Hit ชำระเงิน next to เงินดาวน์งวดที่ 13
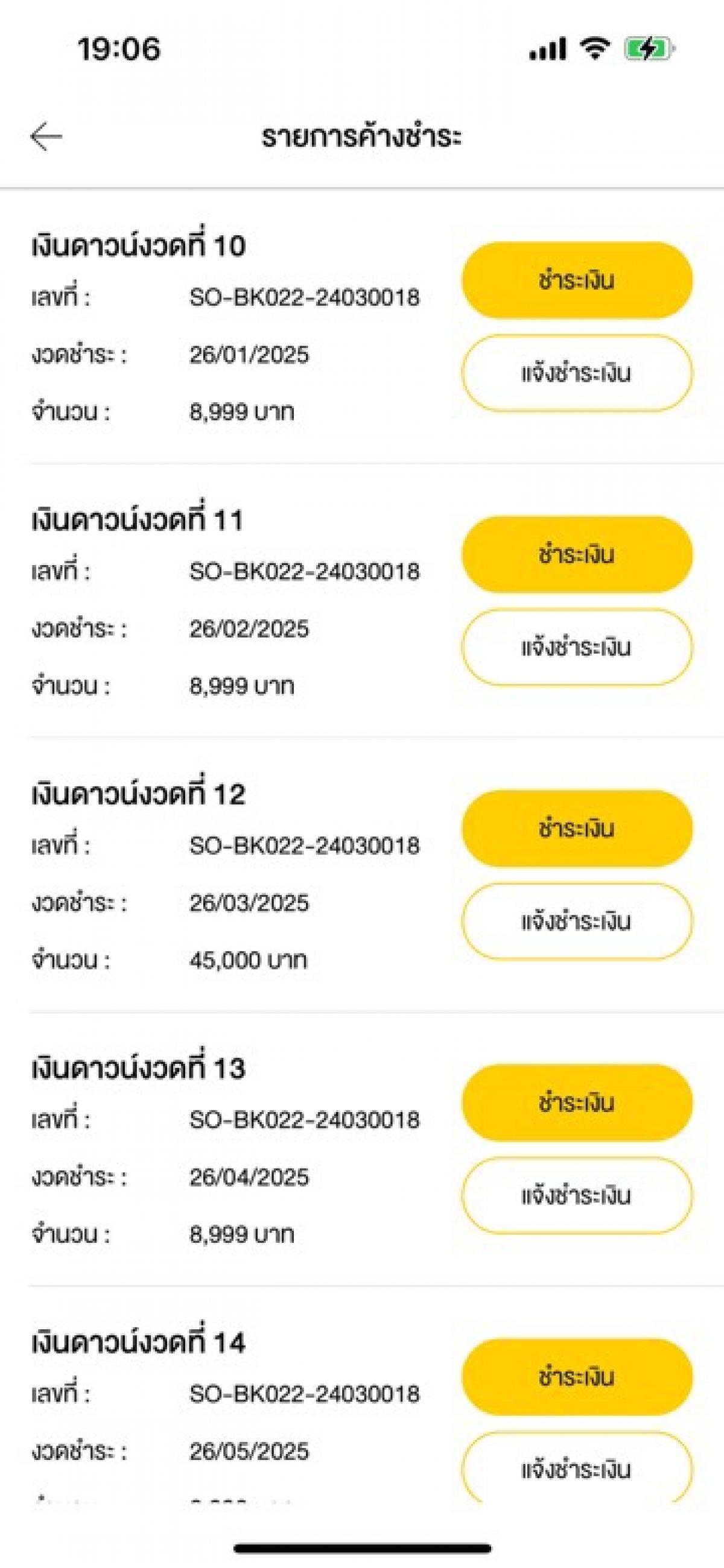 tap(577, 1102)
